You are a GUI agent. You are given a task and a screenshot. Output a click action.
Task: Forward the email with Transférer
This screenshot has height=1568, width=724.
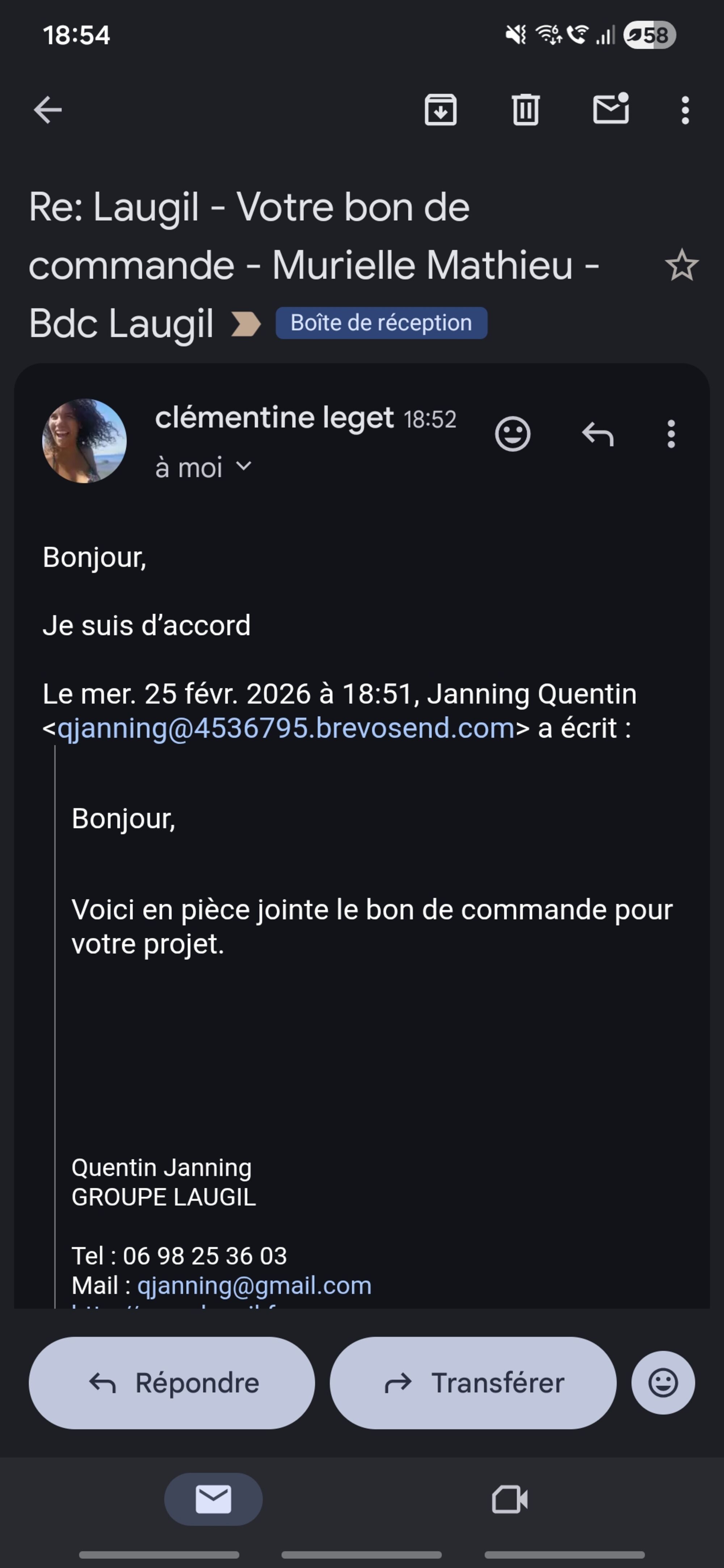473,1383
